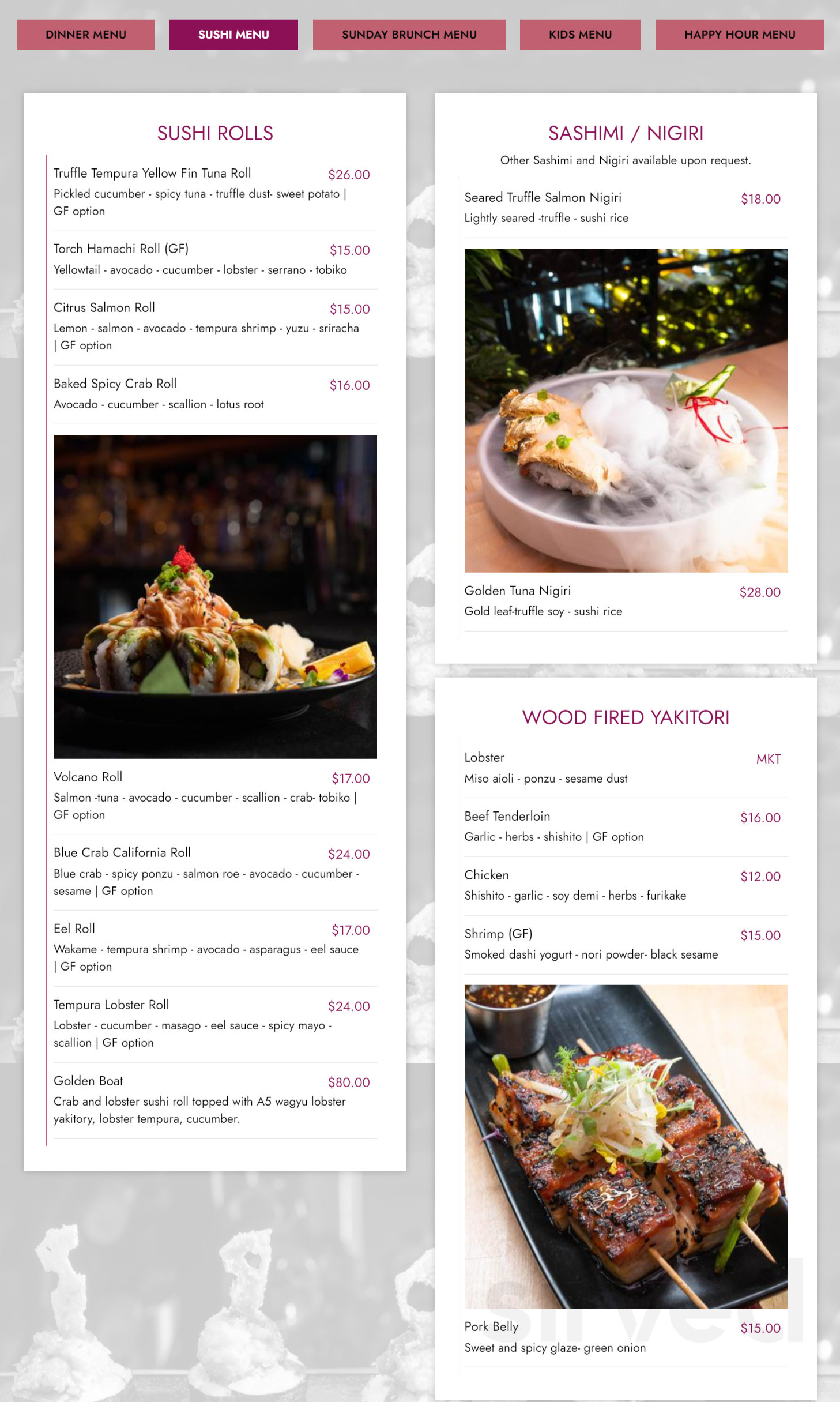Select the Citrus Salmon Roll
This screenshot has width=840, height=1402.
(x=104, y=308)
